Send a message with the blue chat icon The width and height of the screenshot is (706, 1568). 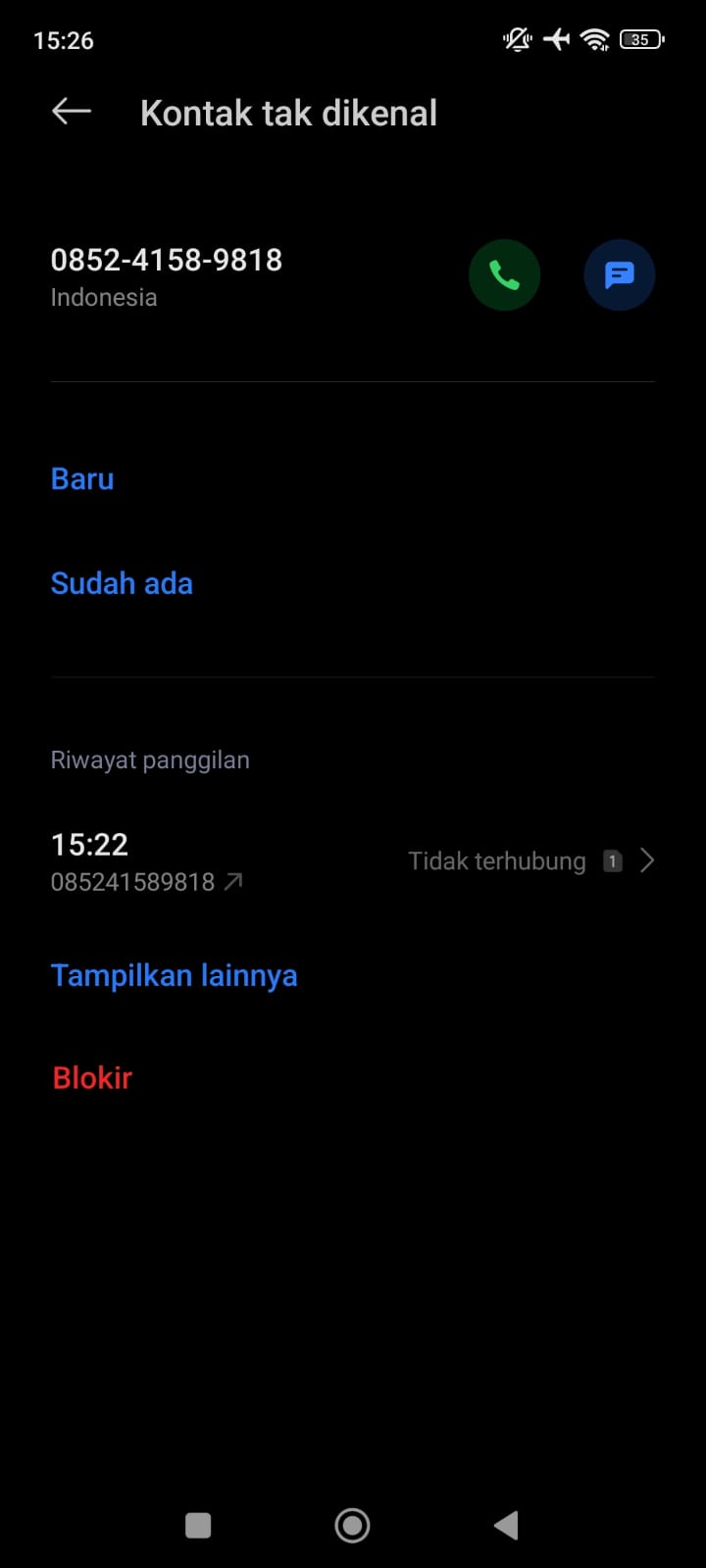click(x=619, y=275)
